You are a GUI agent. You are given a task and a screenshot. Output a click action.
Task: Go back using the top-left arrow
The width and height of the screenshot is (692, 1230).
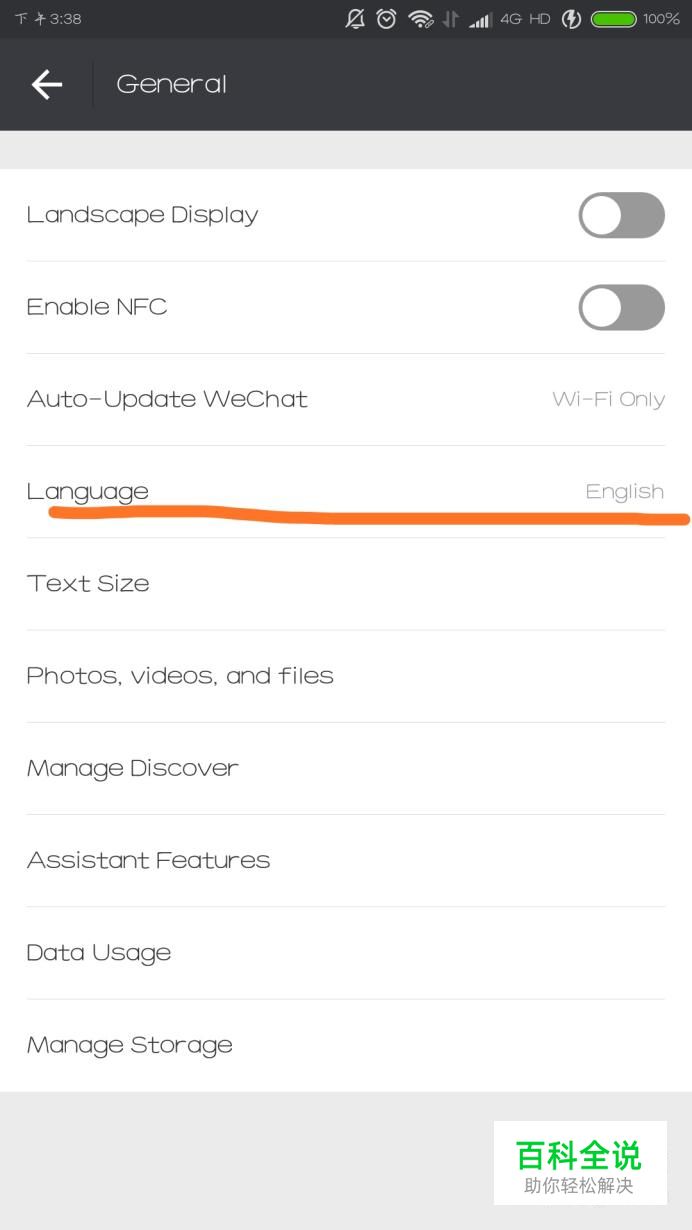pos(47,85)
